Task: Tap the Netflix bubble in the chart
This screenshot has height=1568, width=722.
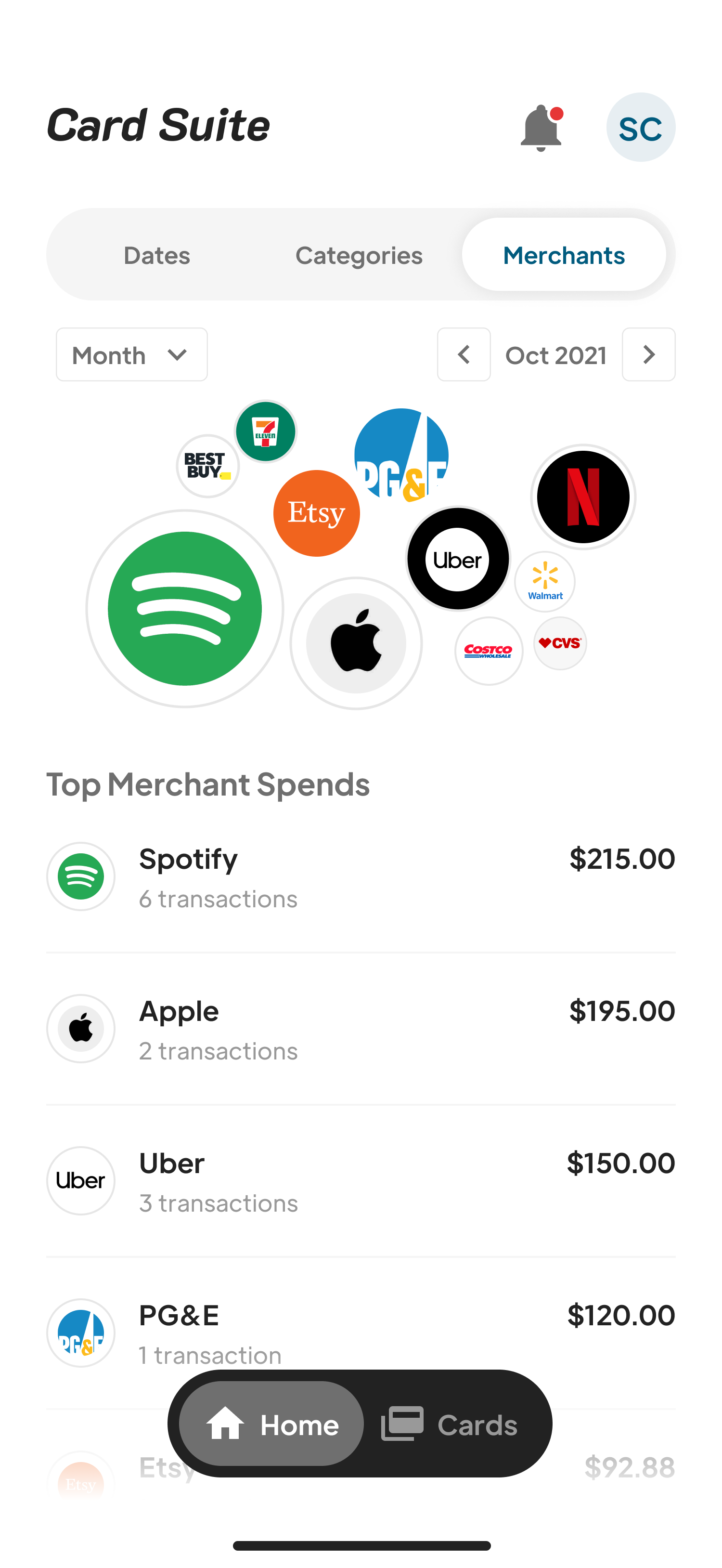Action: coord(583,497)
